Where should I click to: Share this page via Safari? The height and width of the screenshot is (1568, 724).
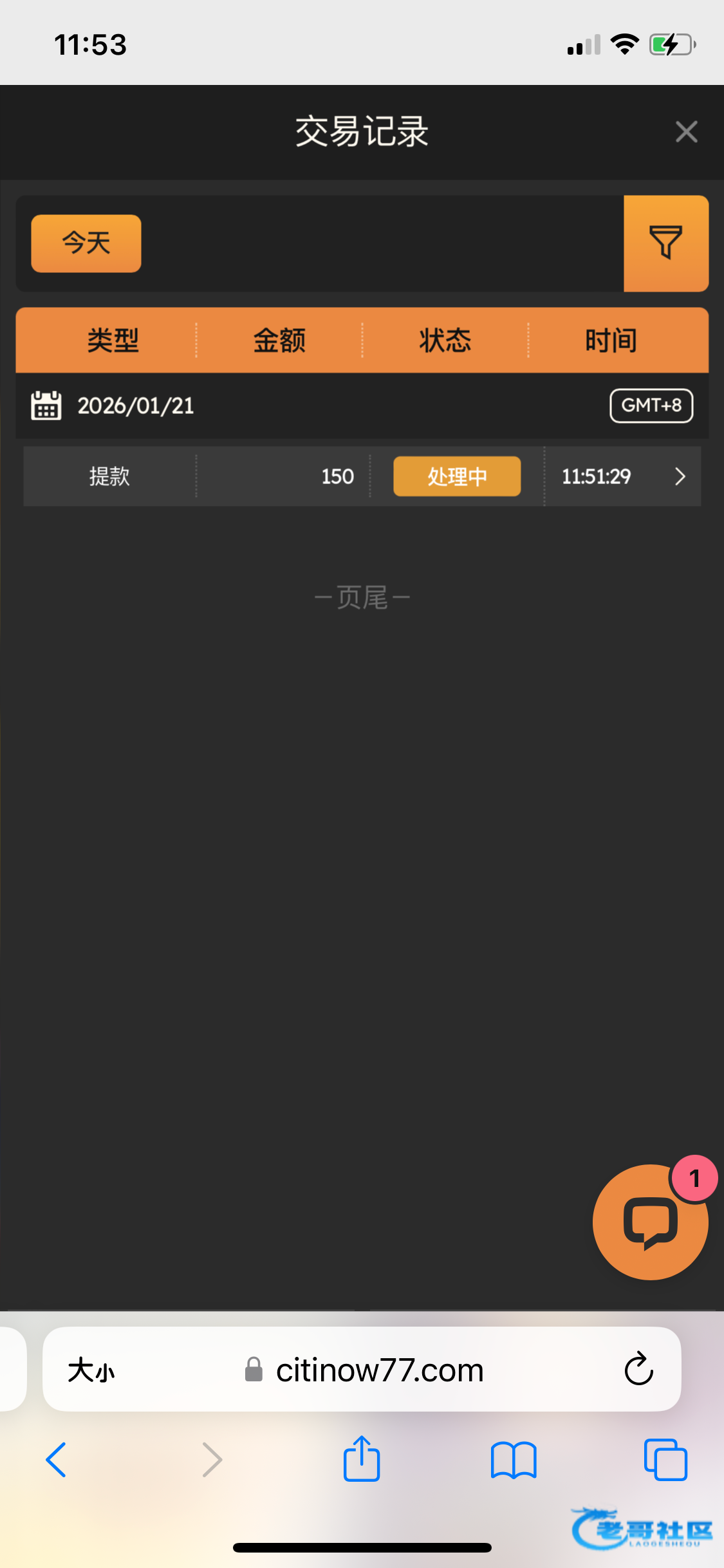tap(362, 1459)
